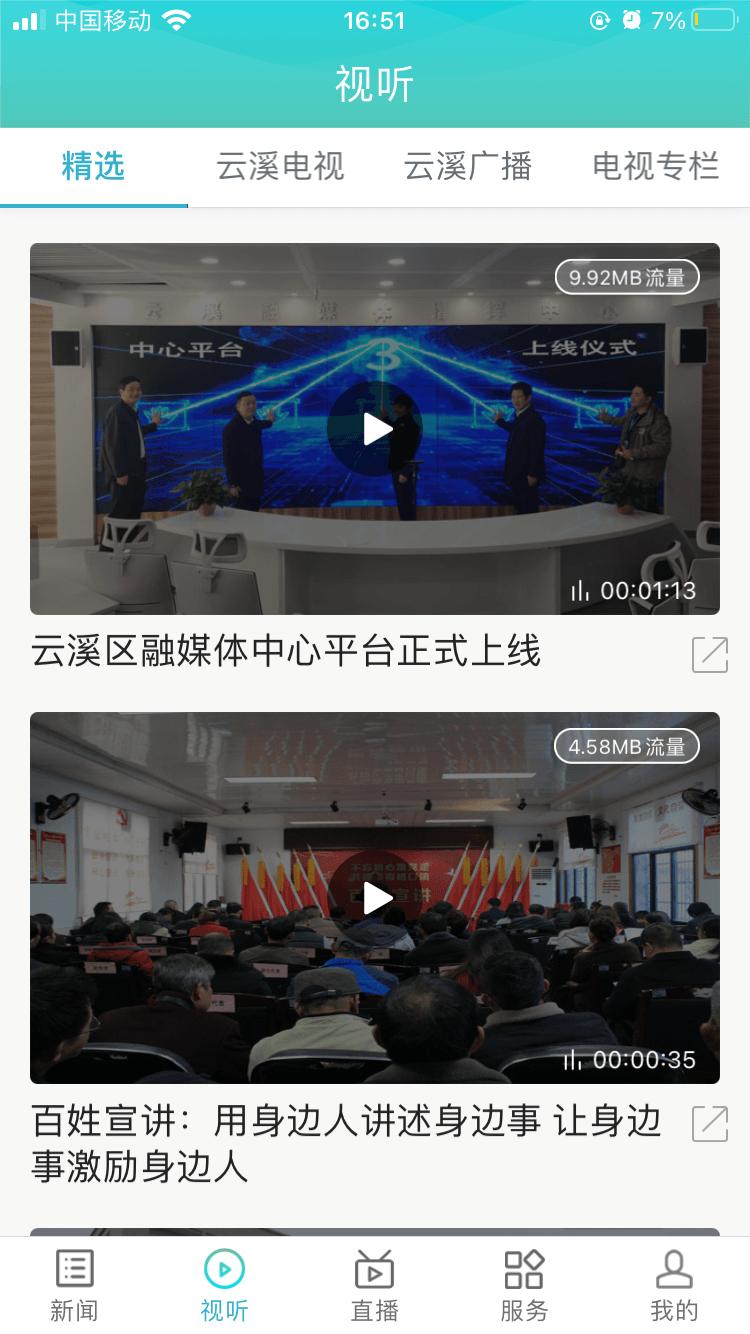Play the 融媒体中心 platform launch video
750x1334 pixels.
[375, 428]
